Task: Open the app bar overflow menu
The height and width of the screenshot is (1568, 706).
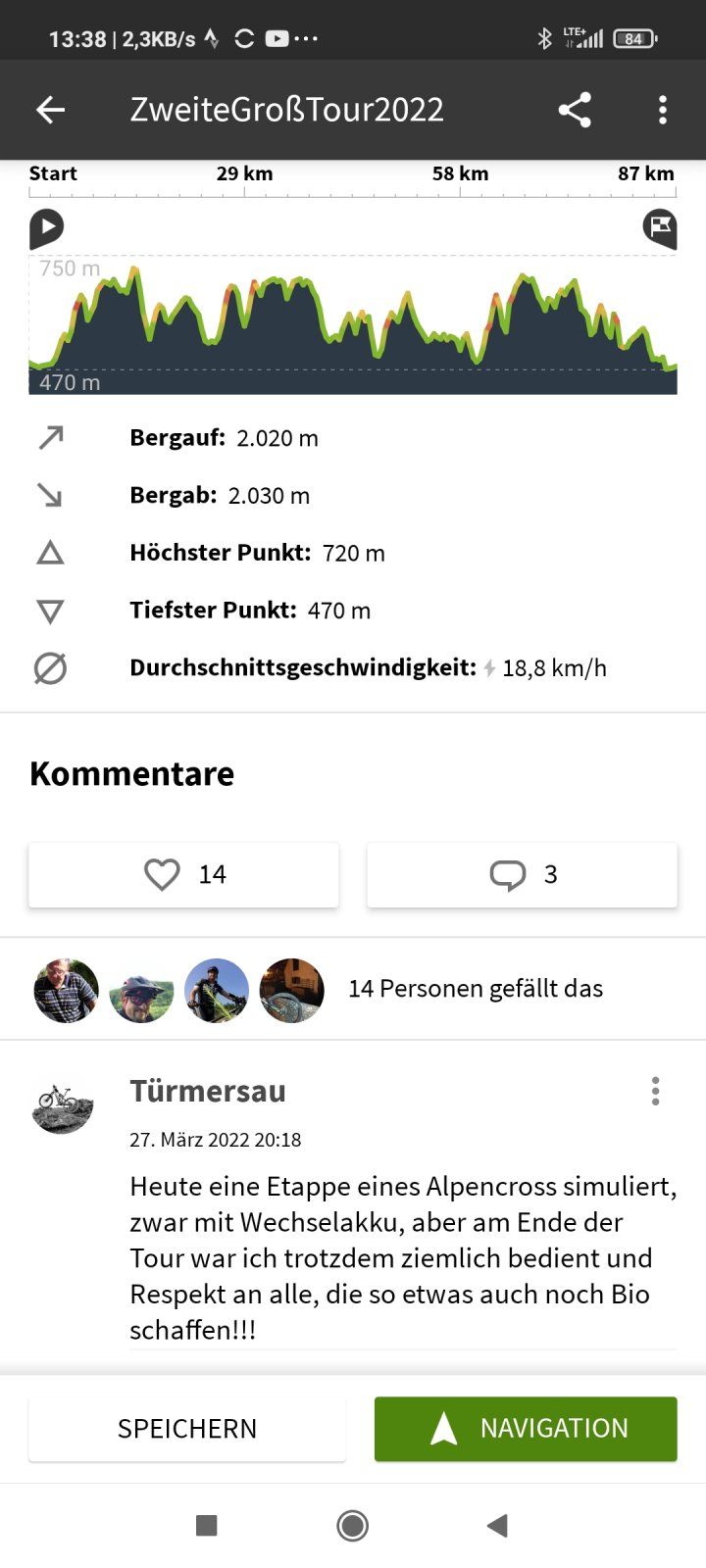Action: point(663,110)
